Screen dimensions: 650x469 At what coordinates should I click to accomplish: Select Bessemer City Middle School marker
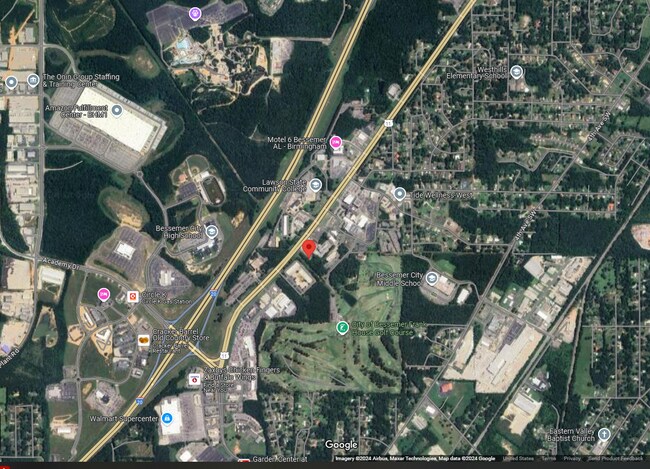pyautogui.click(x=432, y=277)
